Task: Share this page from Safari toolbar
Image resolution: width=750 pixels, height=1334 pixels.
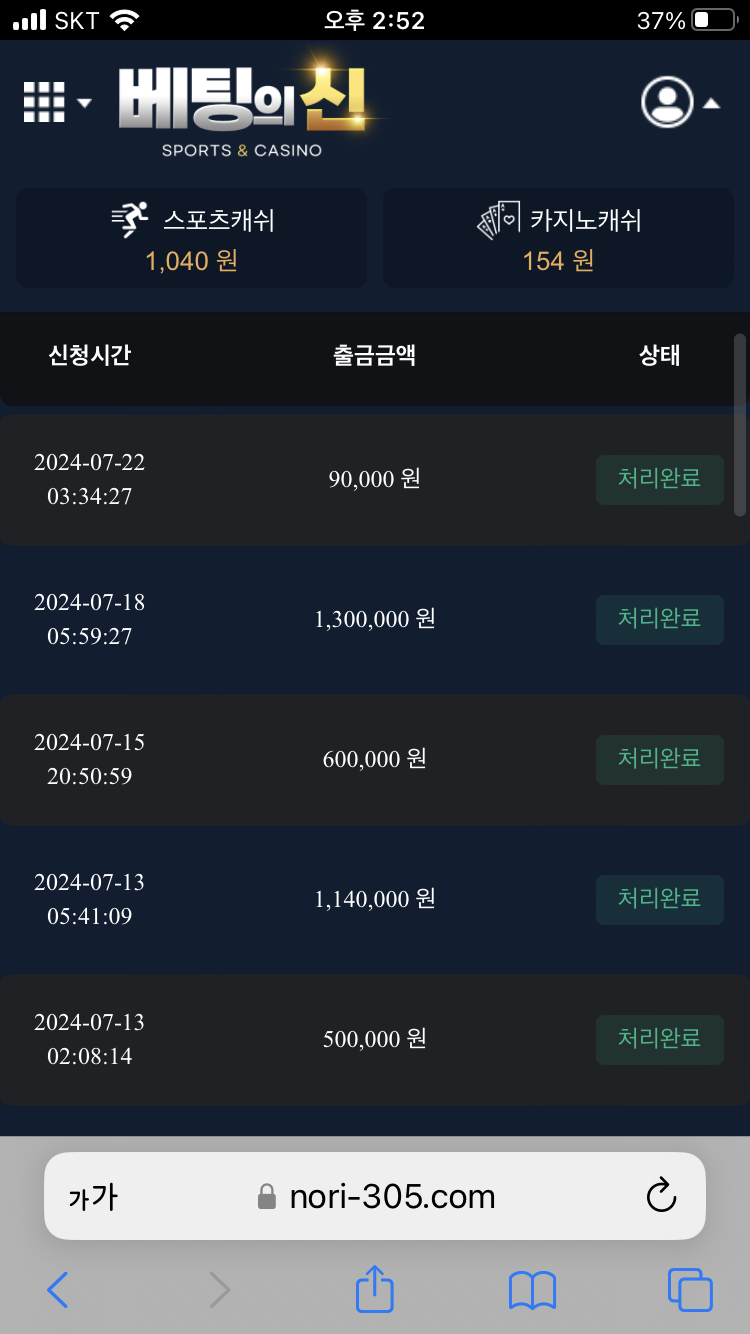Action: pos(375,1290)
